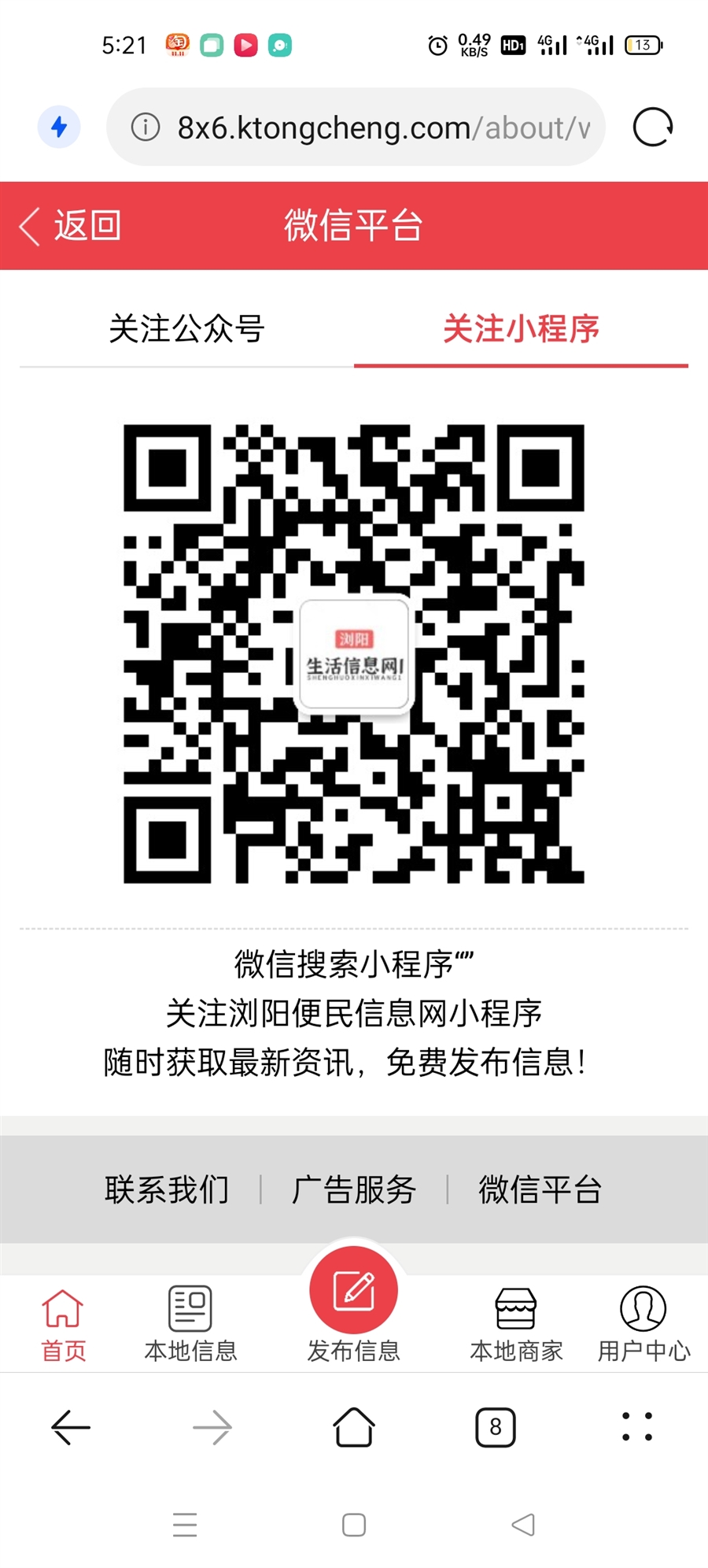Open the 微信平台 footer link
The height and width of the screenshot is (1568, 708).
tap(540, 1189)
